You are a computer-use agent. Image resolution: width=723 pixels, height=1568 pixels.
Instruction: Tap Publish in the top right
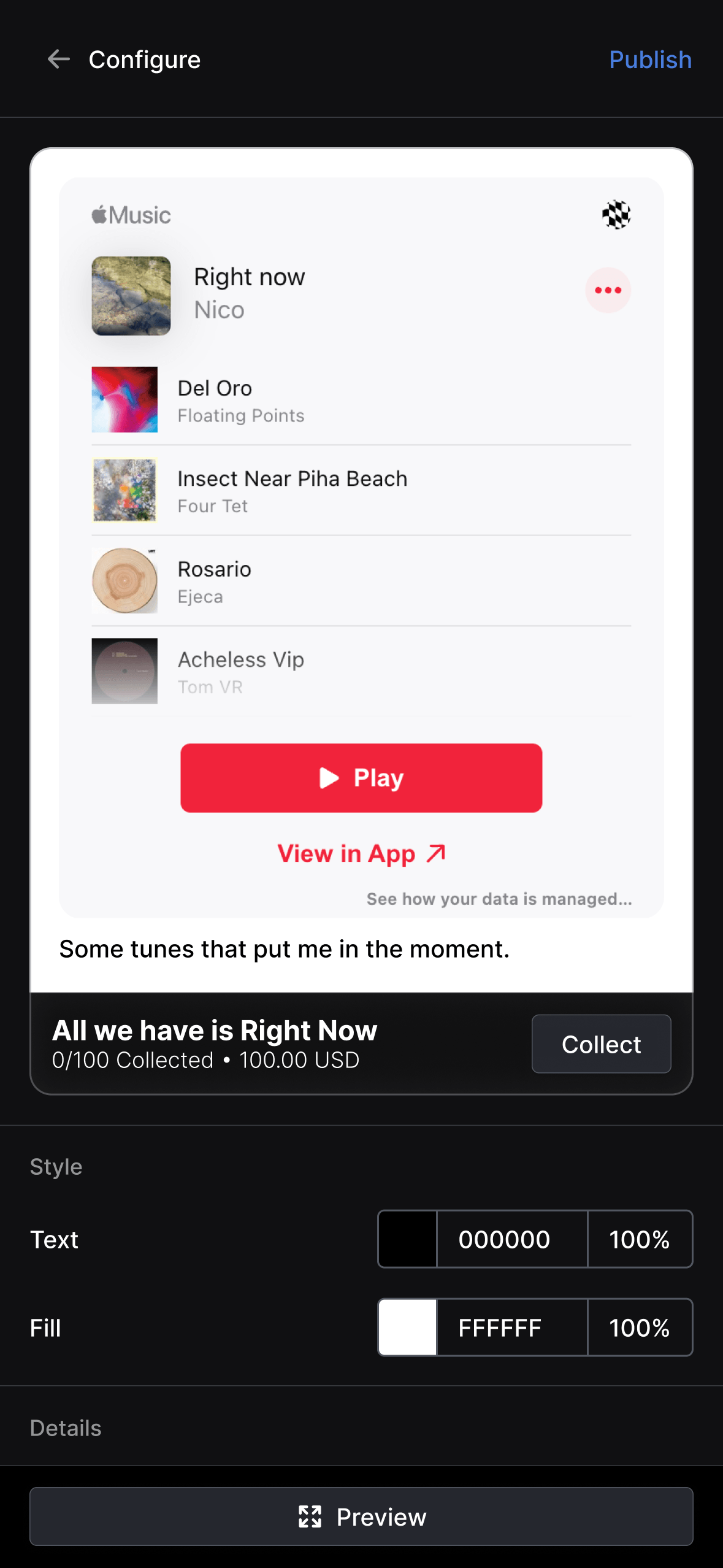(x=650, y=59)
